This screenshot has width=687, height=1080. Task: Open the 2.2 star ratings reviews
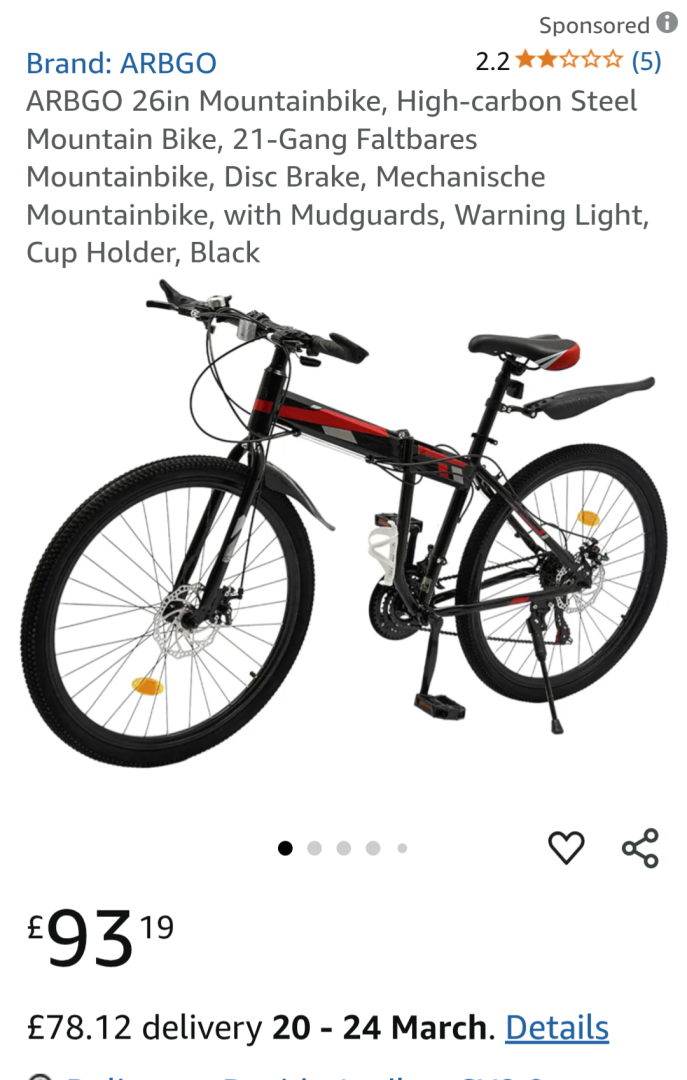tap(568, 61)
